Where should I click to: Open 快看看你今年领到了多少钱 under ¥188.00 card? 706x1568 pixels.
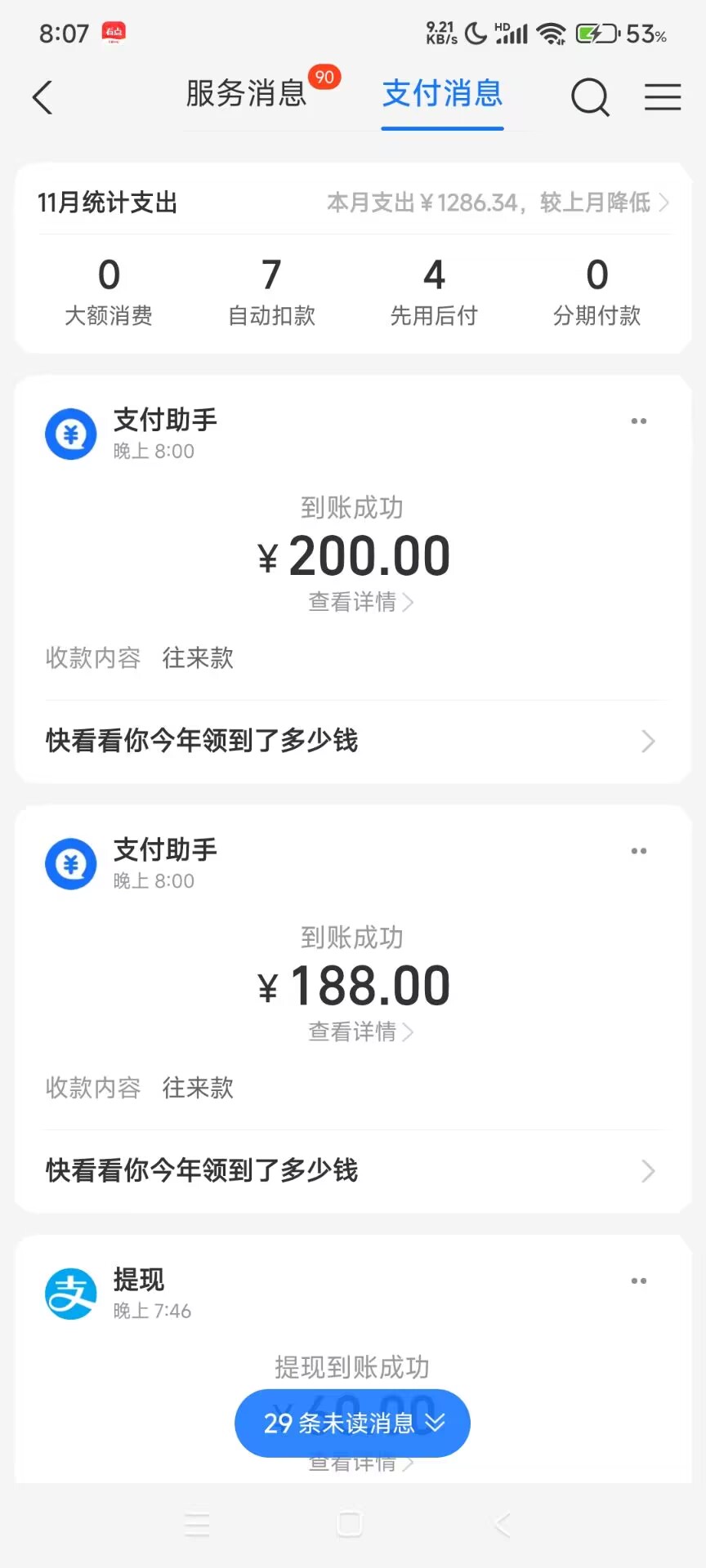click(x=351, y=1170)
